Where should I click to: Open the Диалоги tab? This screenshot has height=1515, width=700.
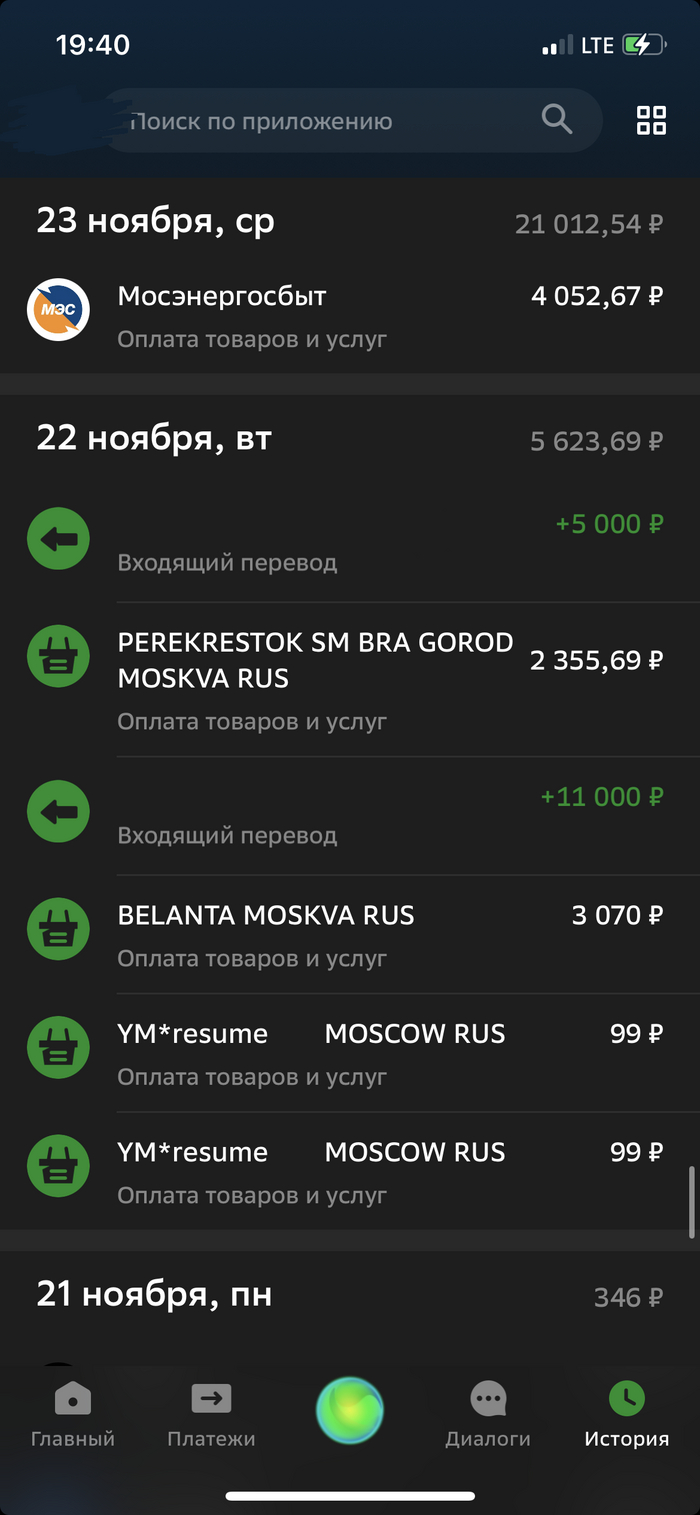tap(488, 1416)
